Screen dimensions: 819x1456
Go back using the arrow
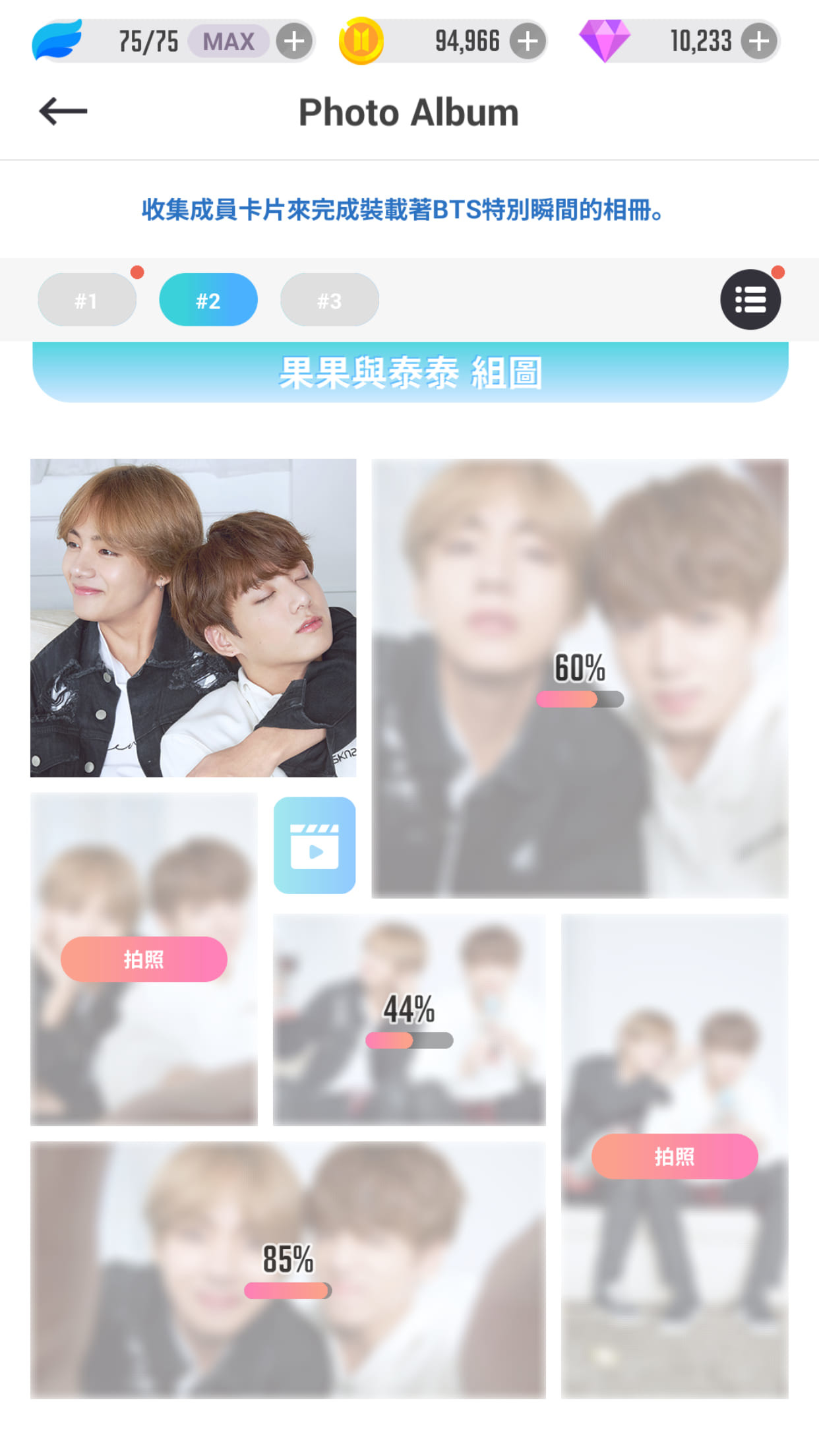[x=63, y=111]
